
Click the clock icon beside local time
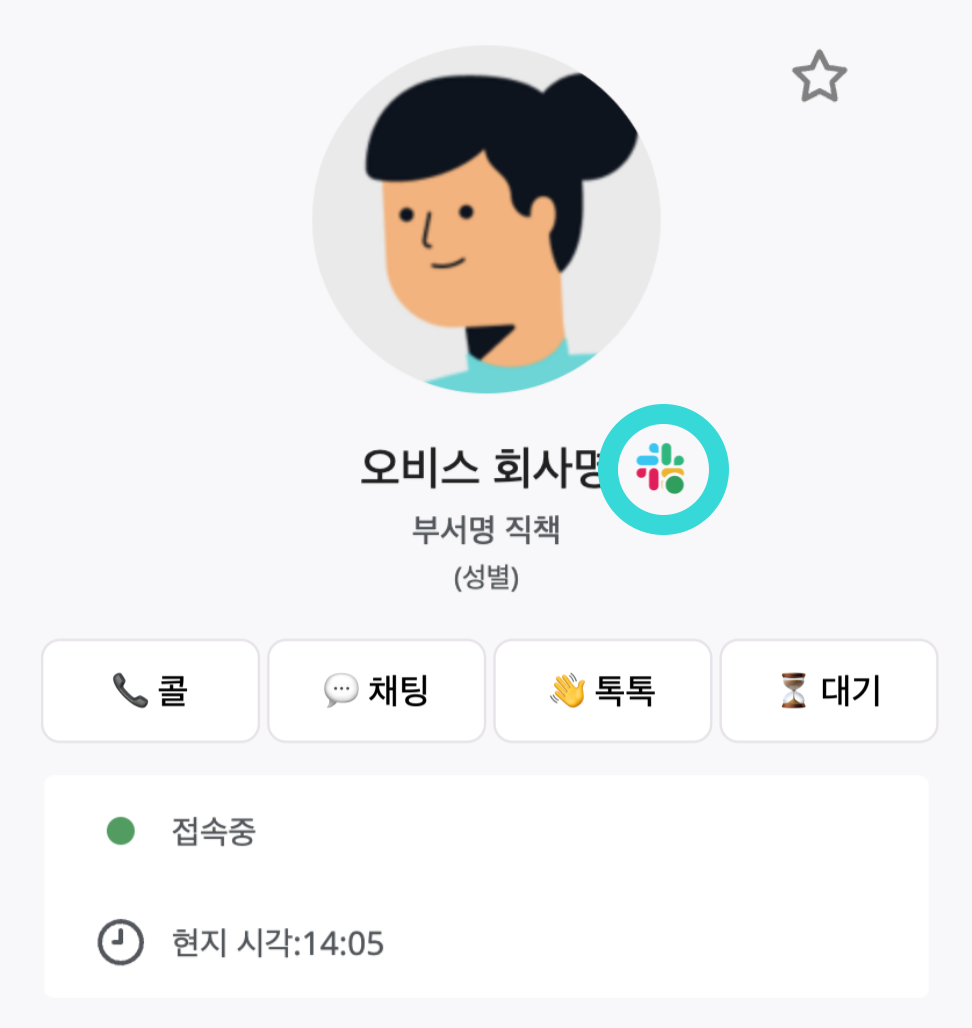(118, 941)
